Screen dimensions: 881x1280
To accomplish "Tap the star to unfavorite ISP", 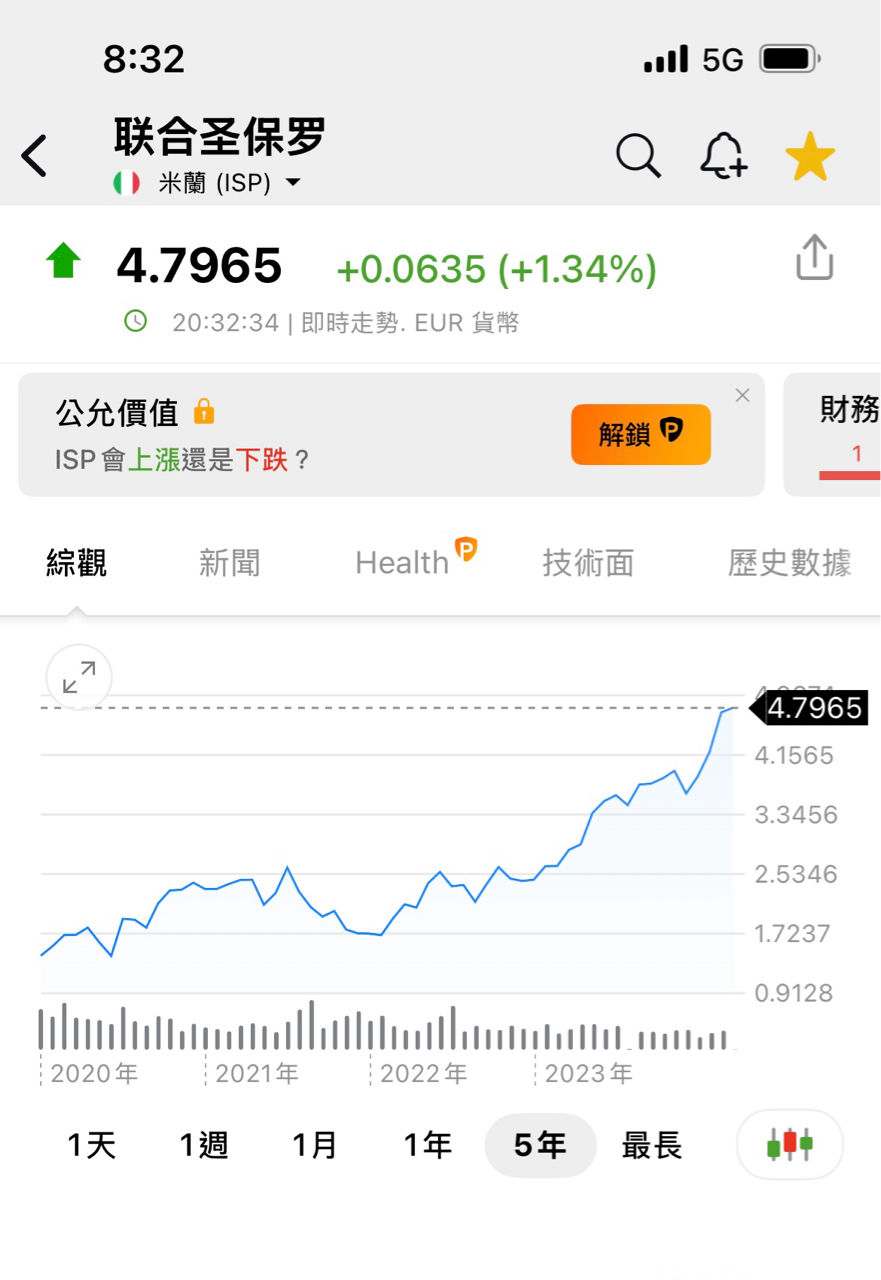I will pyautogui.click(x=809, y=155).
